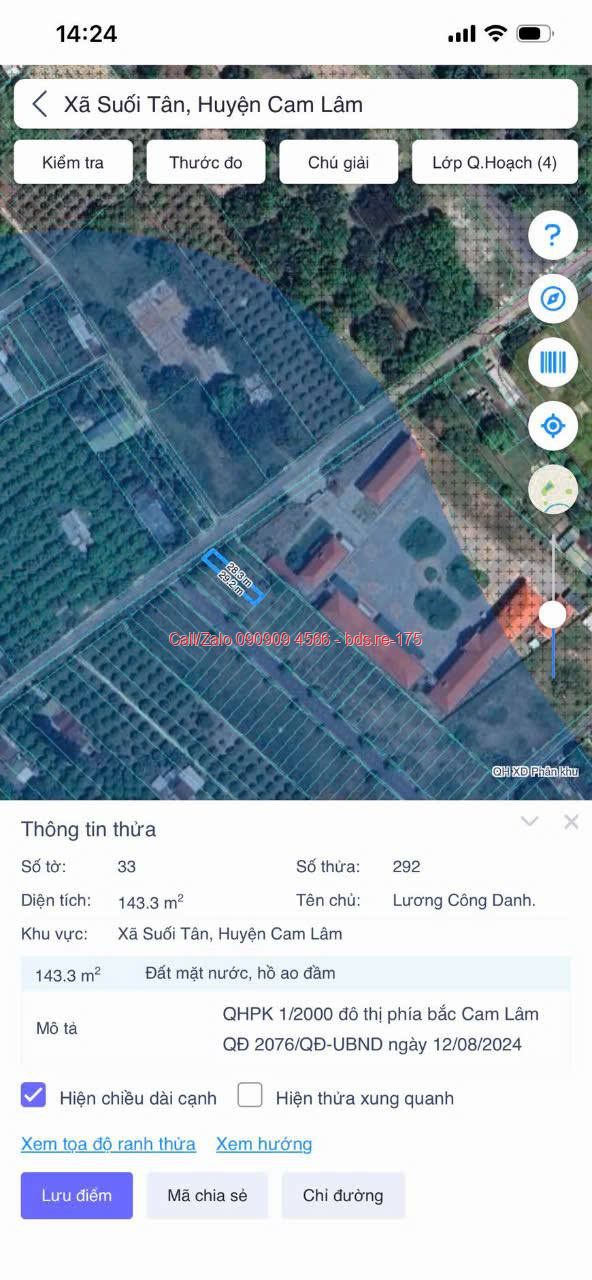The width and height of the screenshot is (592, 1280).
Task: Collapse the Thông tin thửa panel
Action: point(530,822)
